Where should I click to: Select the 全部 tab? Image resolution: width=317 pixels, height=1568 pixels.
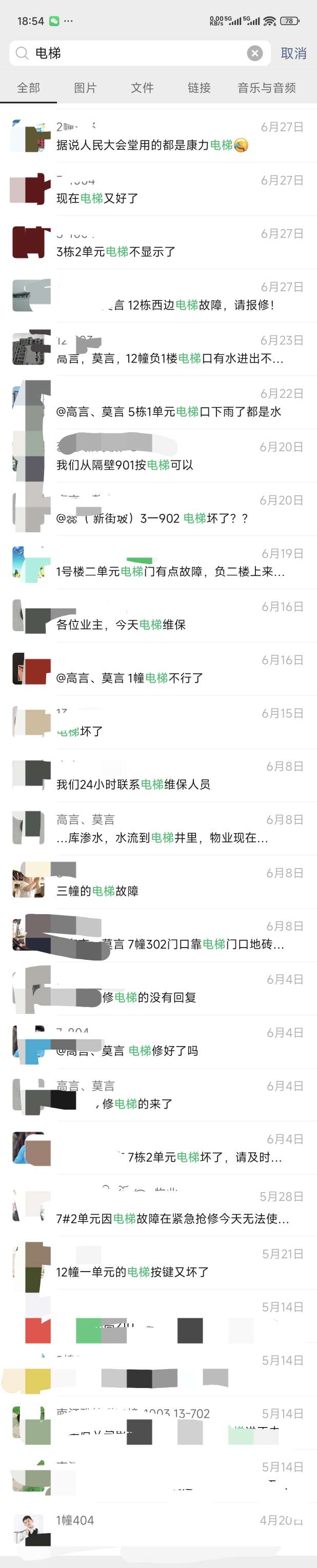tap(29, 88)
